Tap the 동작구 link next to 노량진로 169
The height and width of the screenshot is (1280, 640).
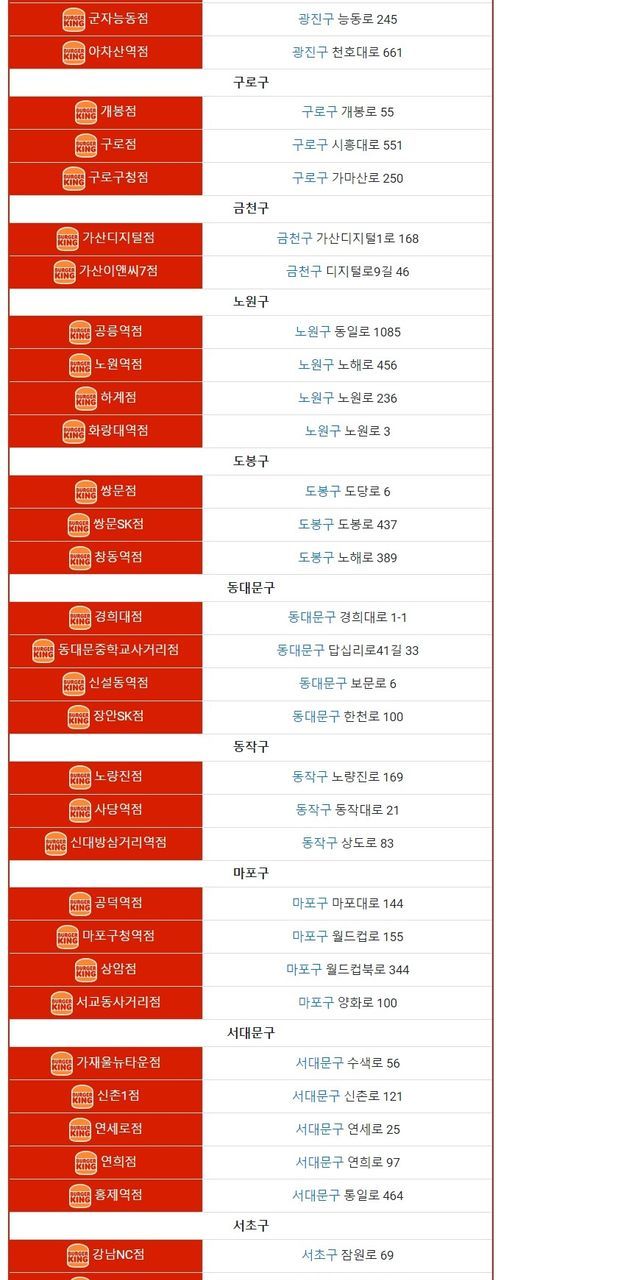310,777
